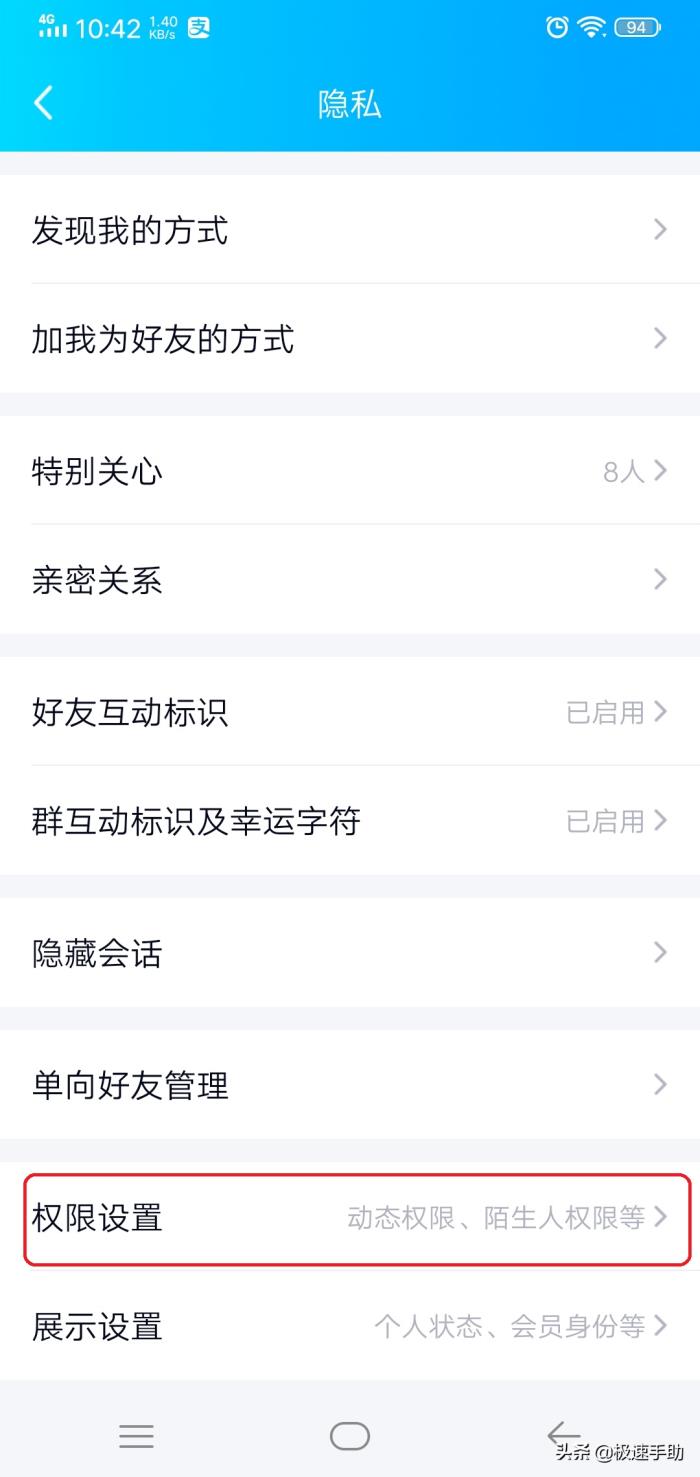The image size is (700, 1477).
Task: Go back from the 隐私 page
Action: [x=43, y=103]
